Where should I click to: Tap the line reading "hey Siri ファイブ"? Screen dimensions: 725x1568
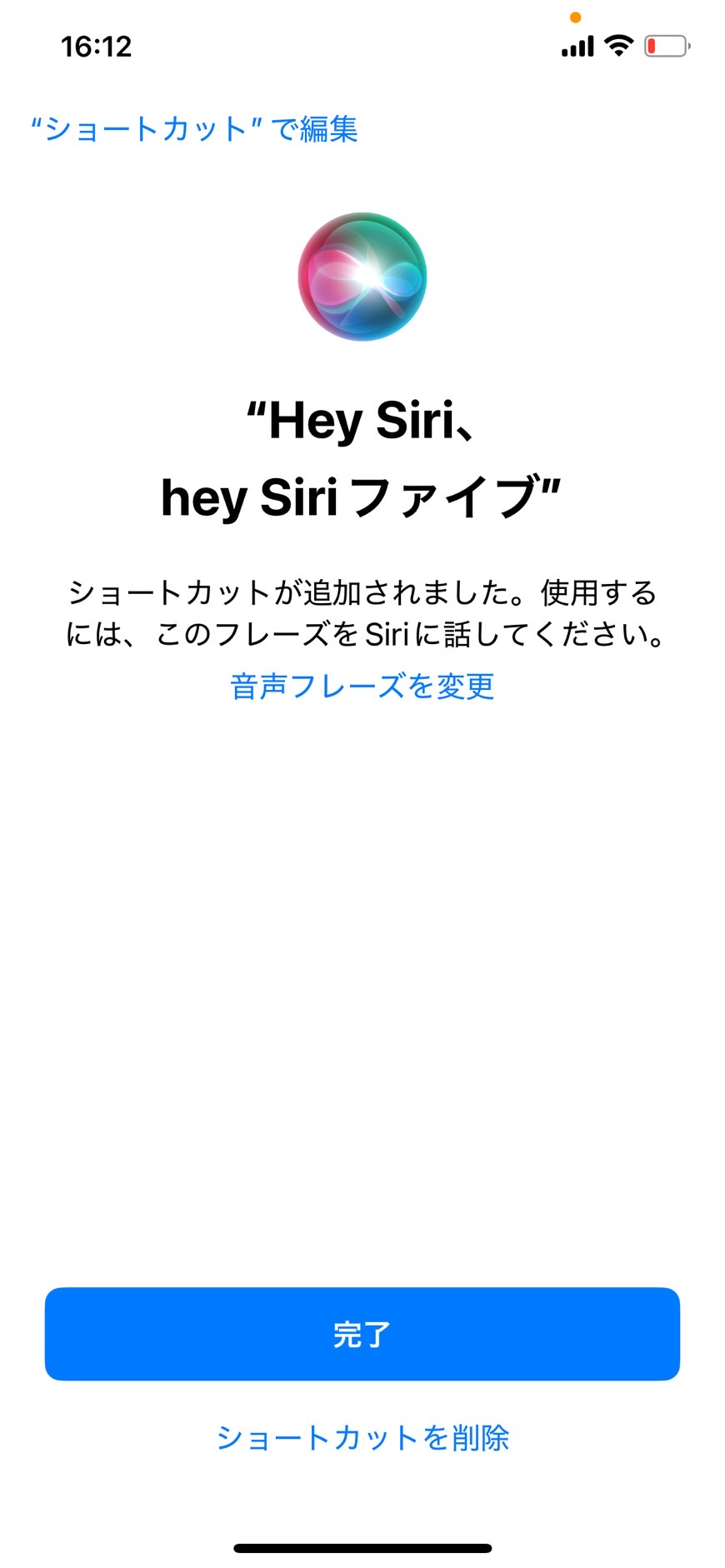[x=362, y=493]
